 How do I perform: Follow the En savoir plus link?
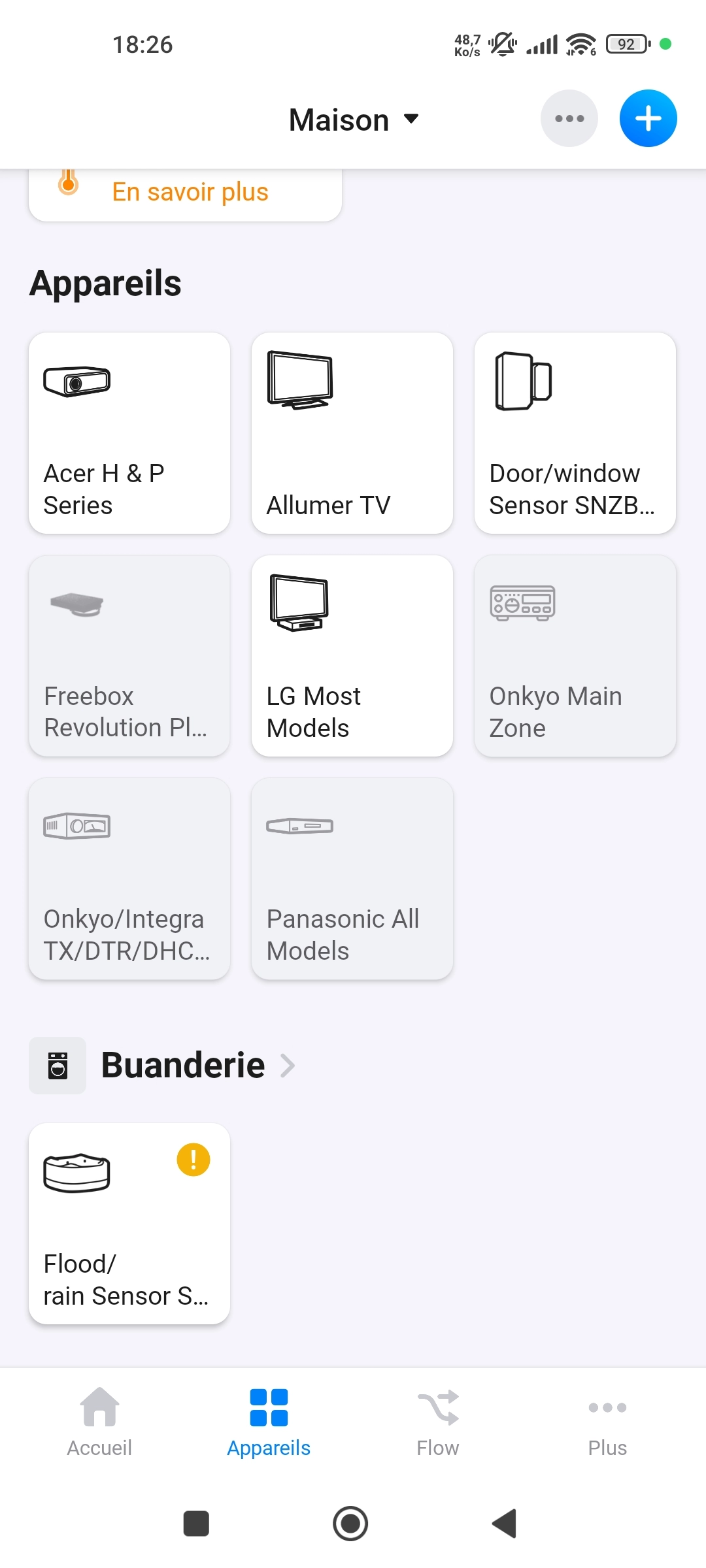(x=190, y=192)
